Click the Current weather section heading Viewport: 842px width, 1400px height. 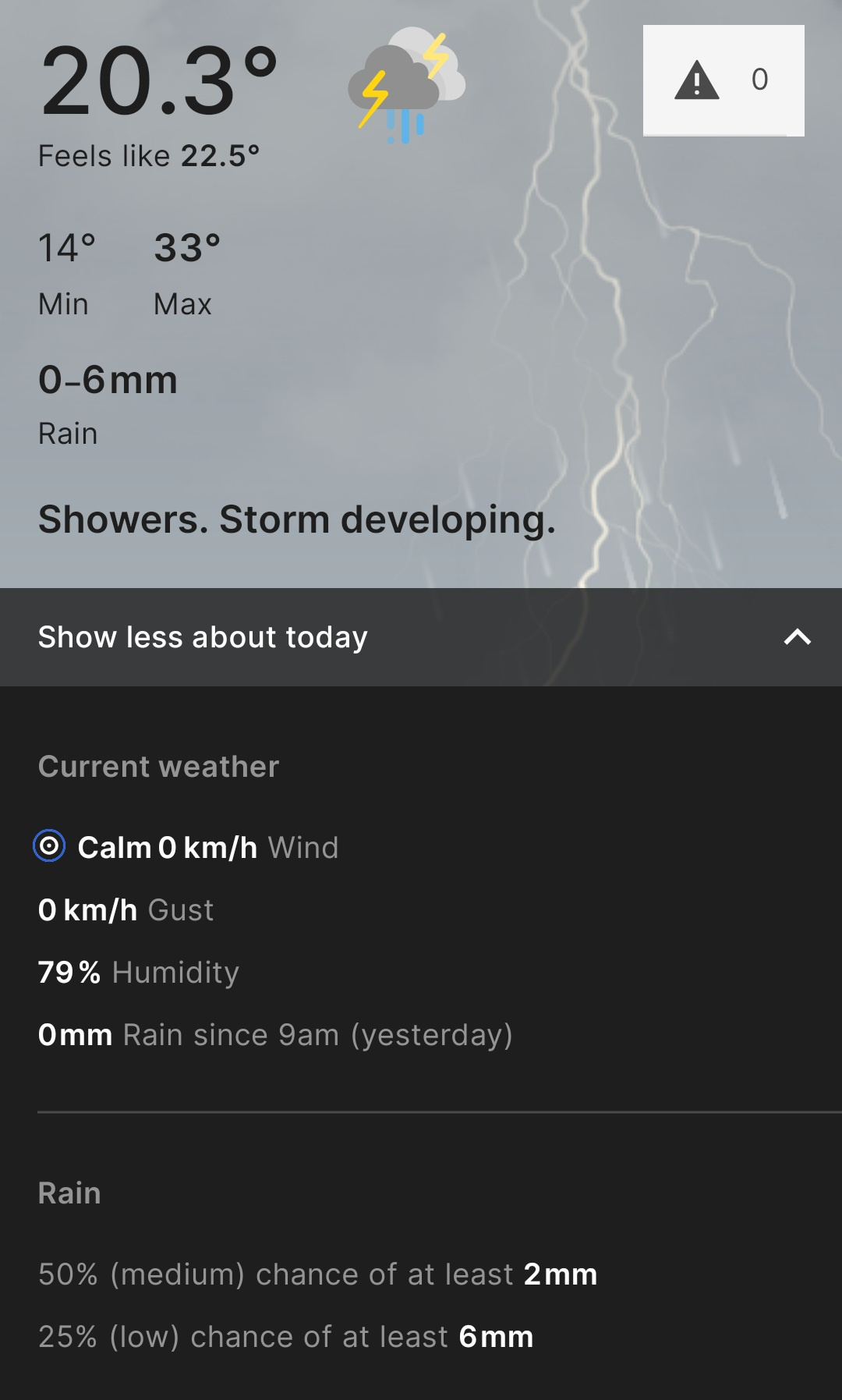pyautogui.click(x=158, y=766)
